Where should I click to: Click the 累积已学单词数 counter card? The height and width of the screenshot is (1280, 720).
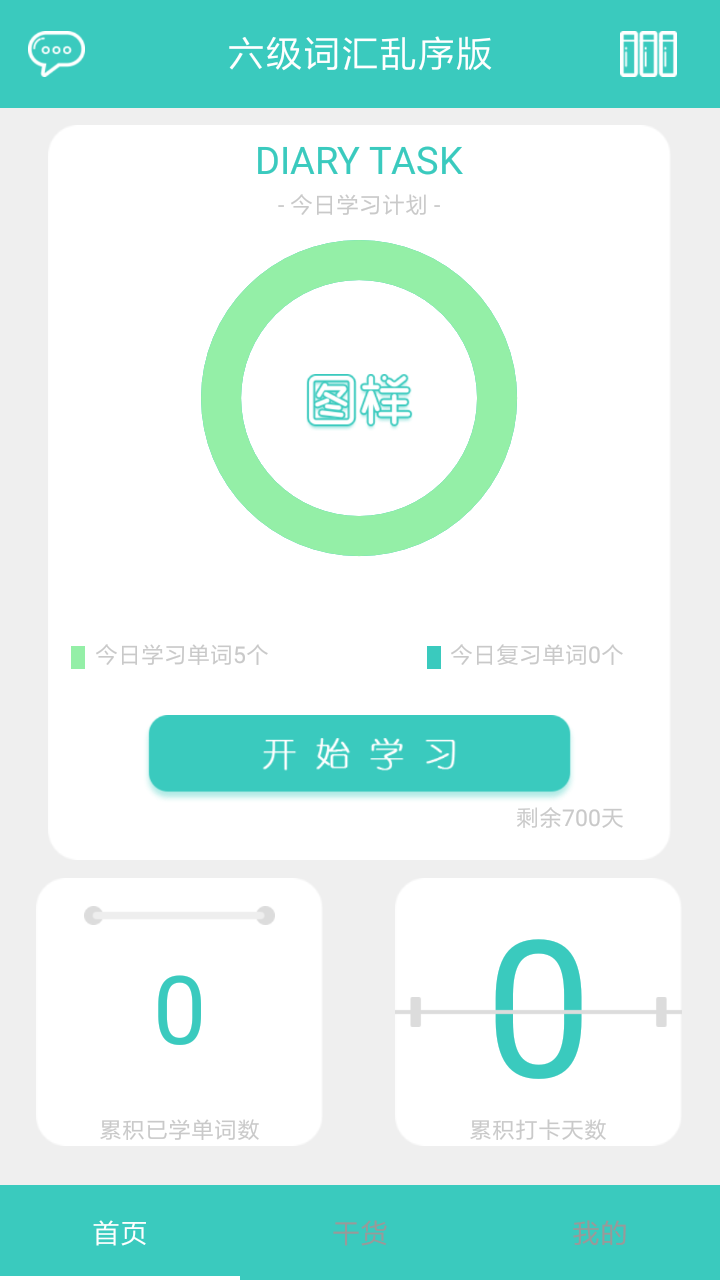(180, 1010)
